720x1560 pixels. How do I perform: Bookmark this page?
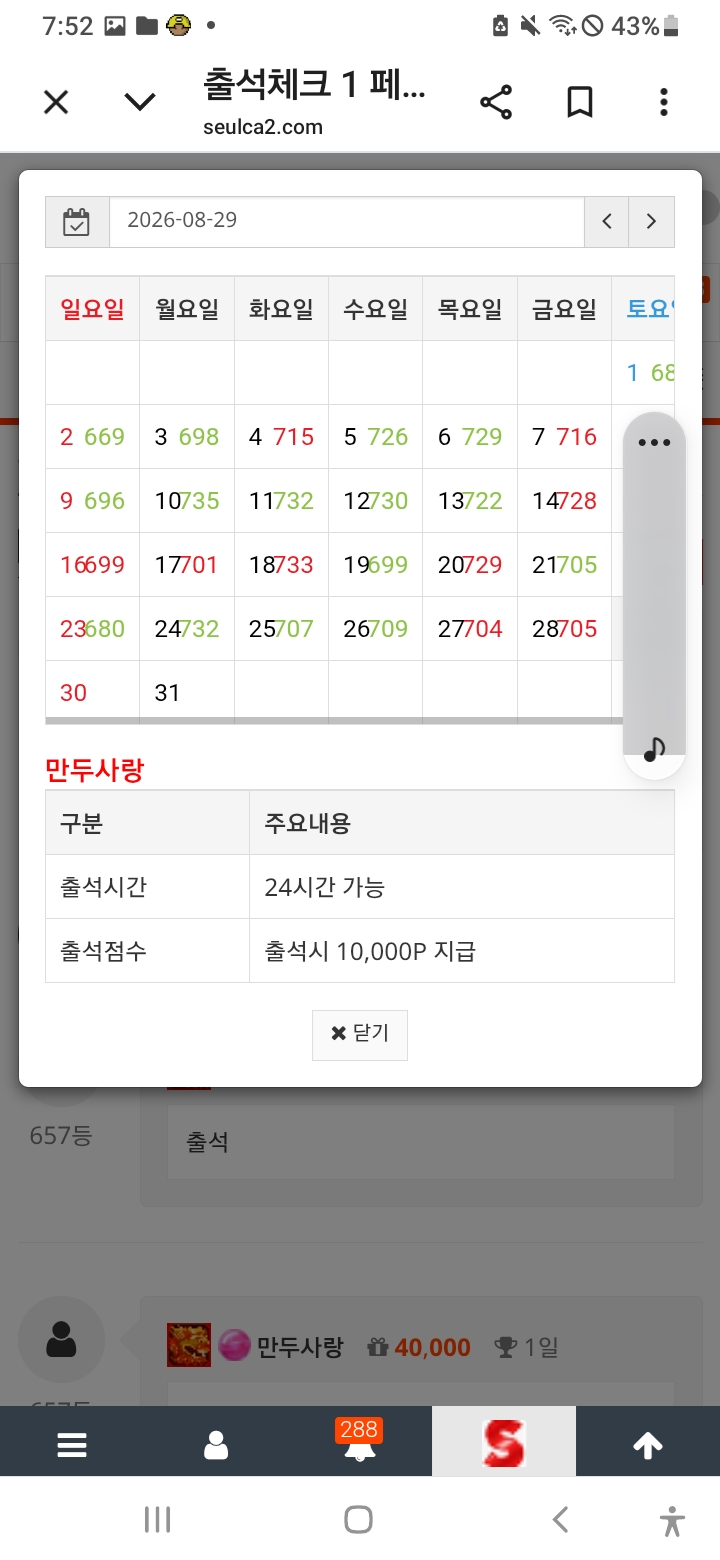coord(580,102)
